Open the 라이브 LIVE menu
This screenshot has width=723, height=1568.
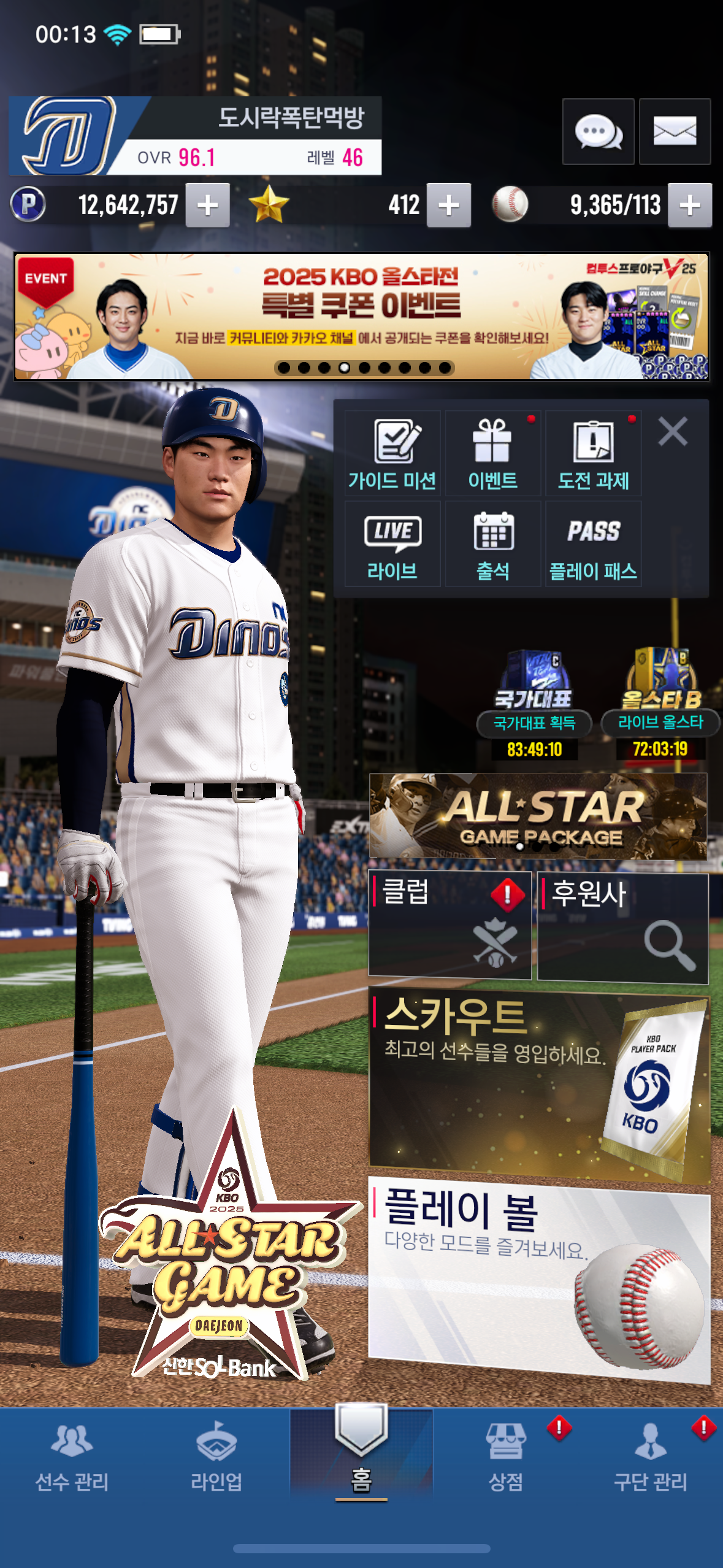392,544
